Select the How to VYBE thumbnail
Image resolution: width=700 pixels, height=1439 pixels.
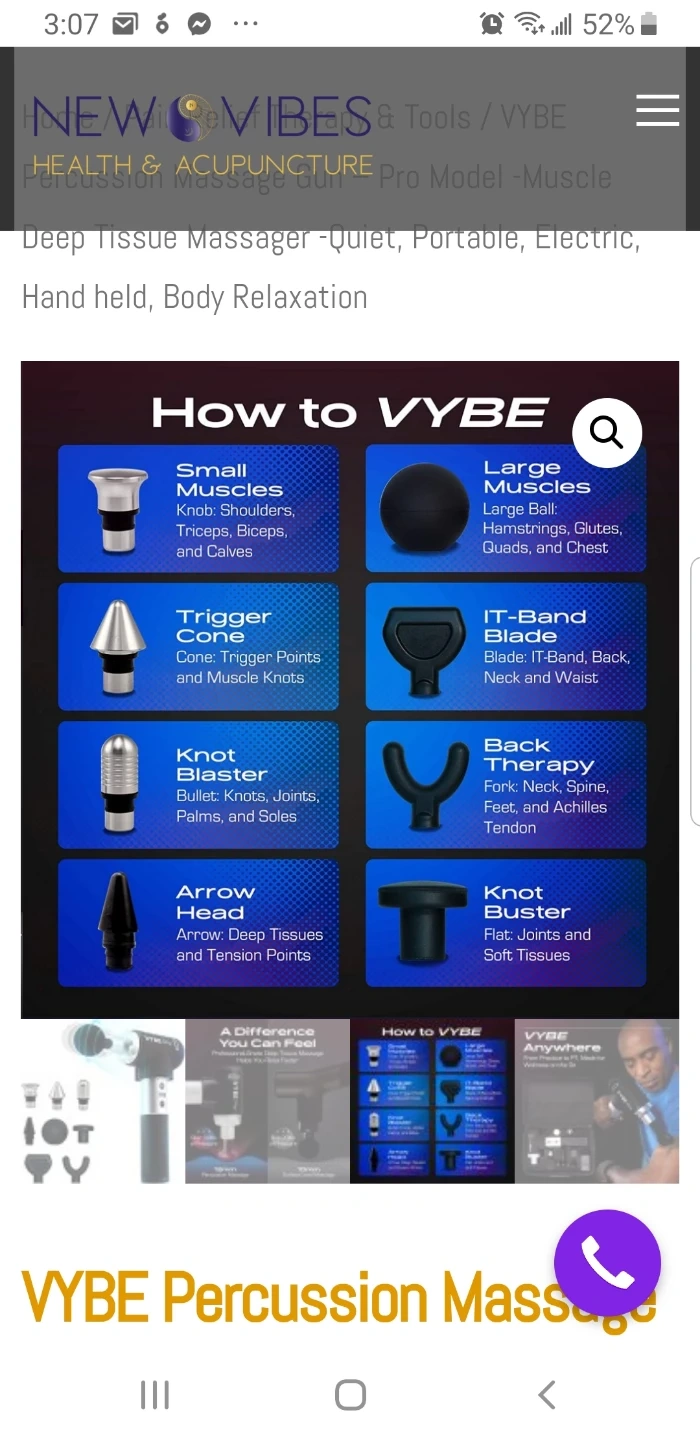point(432,1101)
